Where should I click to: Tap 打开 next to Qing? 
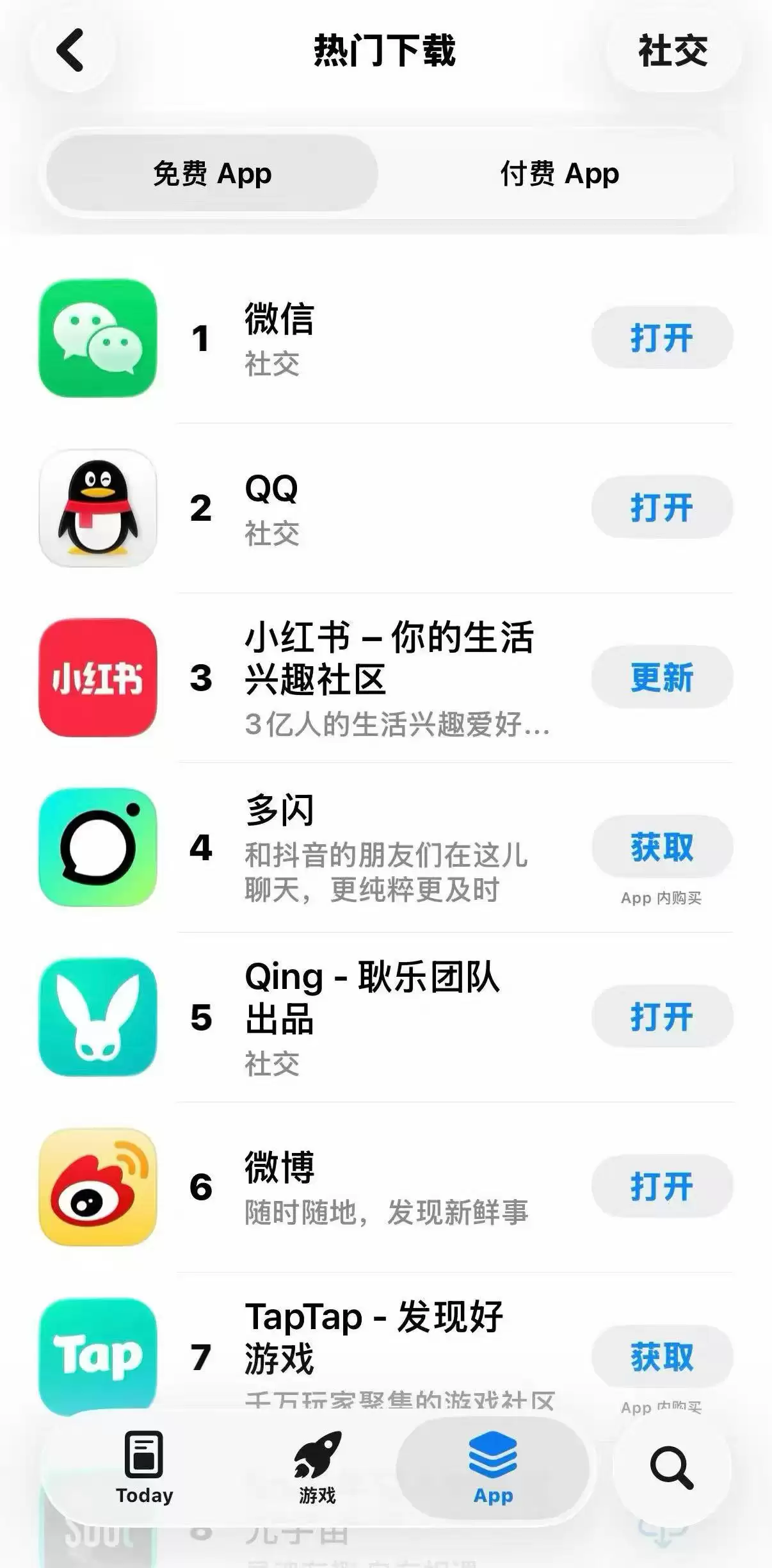click(662, 1017)
